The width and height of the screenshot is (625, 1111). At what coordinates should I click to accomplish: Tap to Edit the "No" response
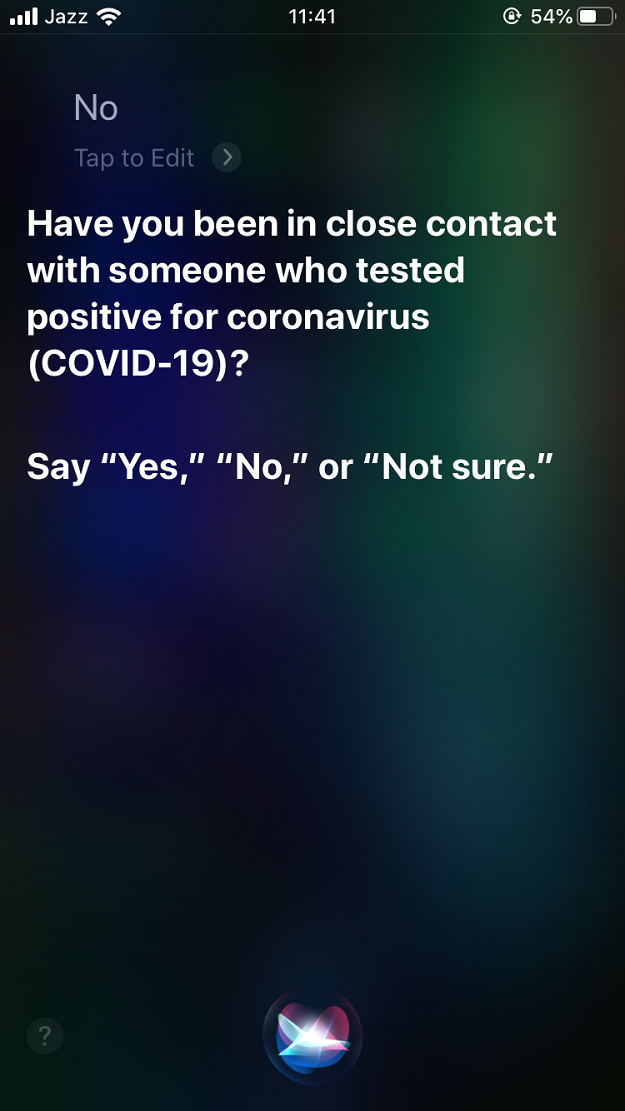click(x=157, y=157)
